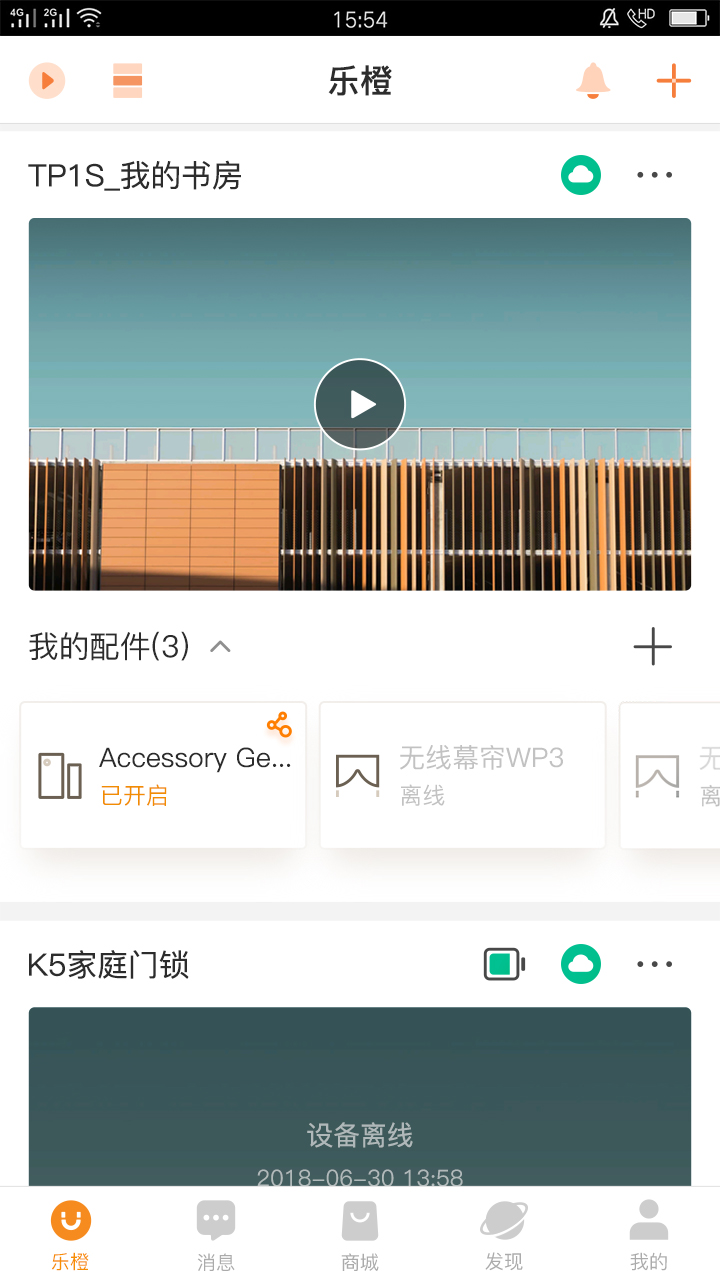The height and width of the screenshot is (1280, 720).
Task: Open notifications via the bell icon
Action: click(592, 80)
